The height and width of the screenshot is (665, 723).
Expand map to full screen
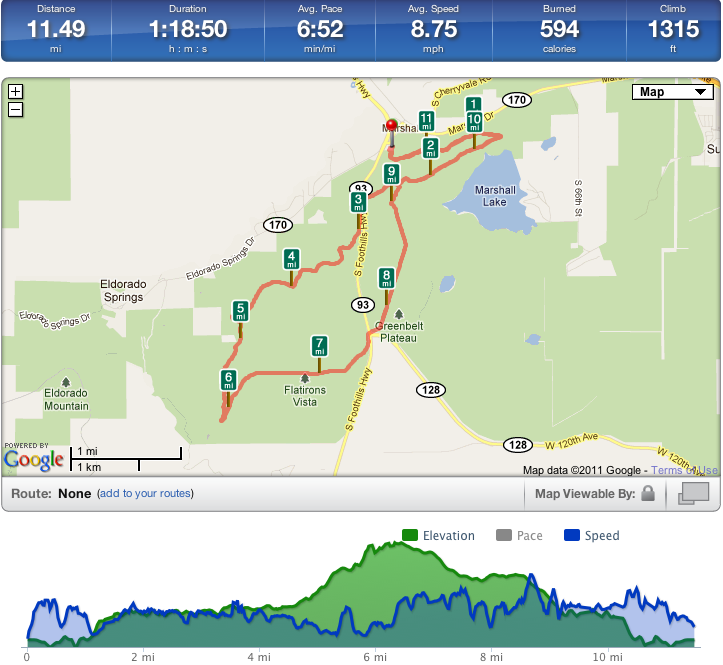click(x=693, y=493)
